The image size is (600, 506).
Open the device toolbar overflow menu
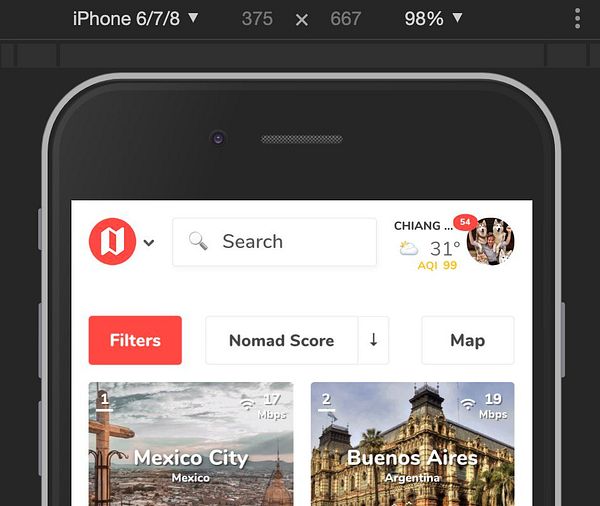tap(577, 18)
